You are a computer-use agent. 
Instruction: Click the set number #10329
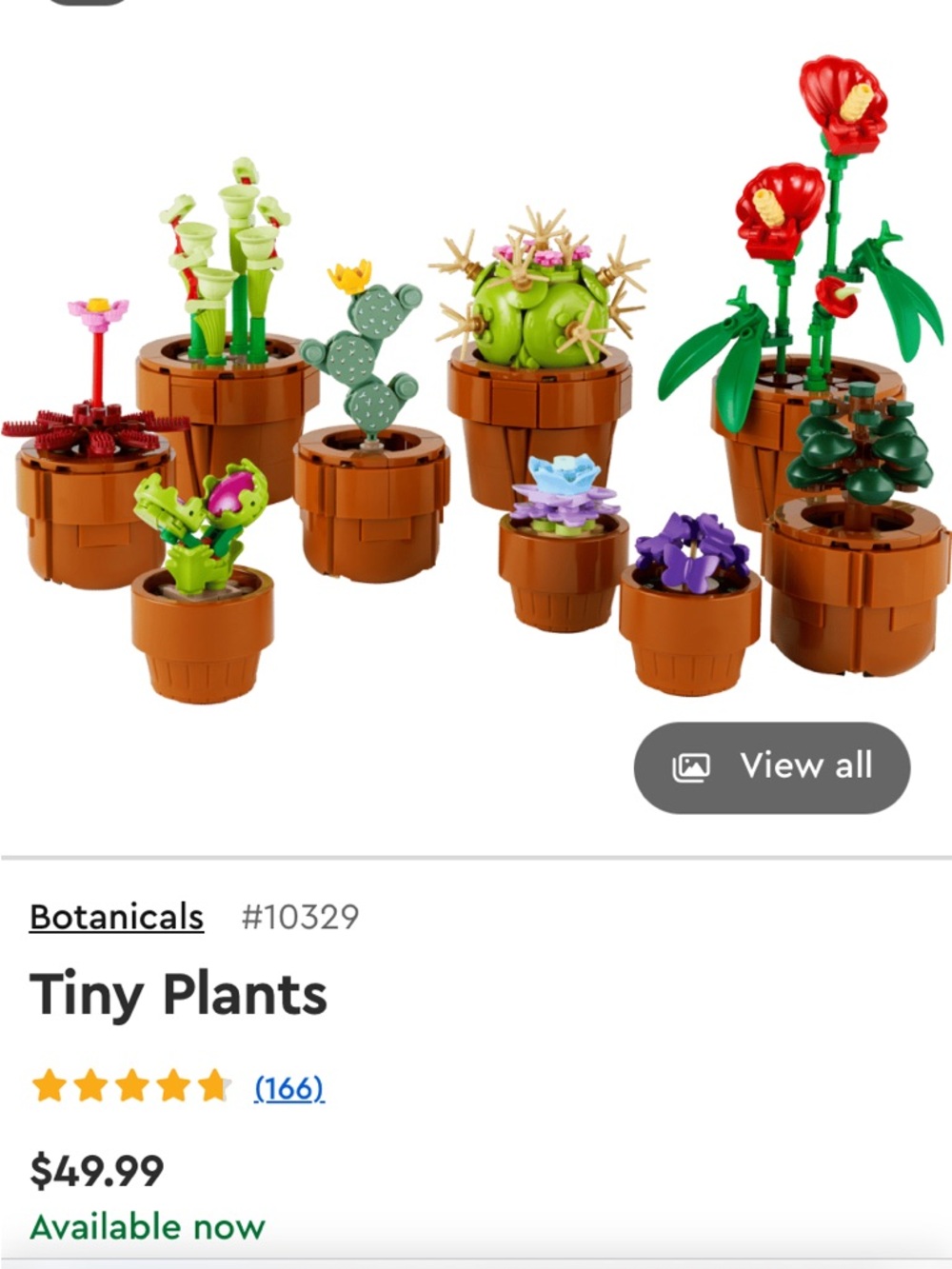298,917
